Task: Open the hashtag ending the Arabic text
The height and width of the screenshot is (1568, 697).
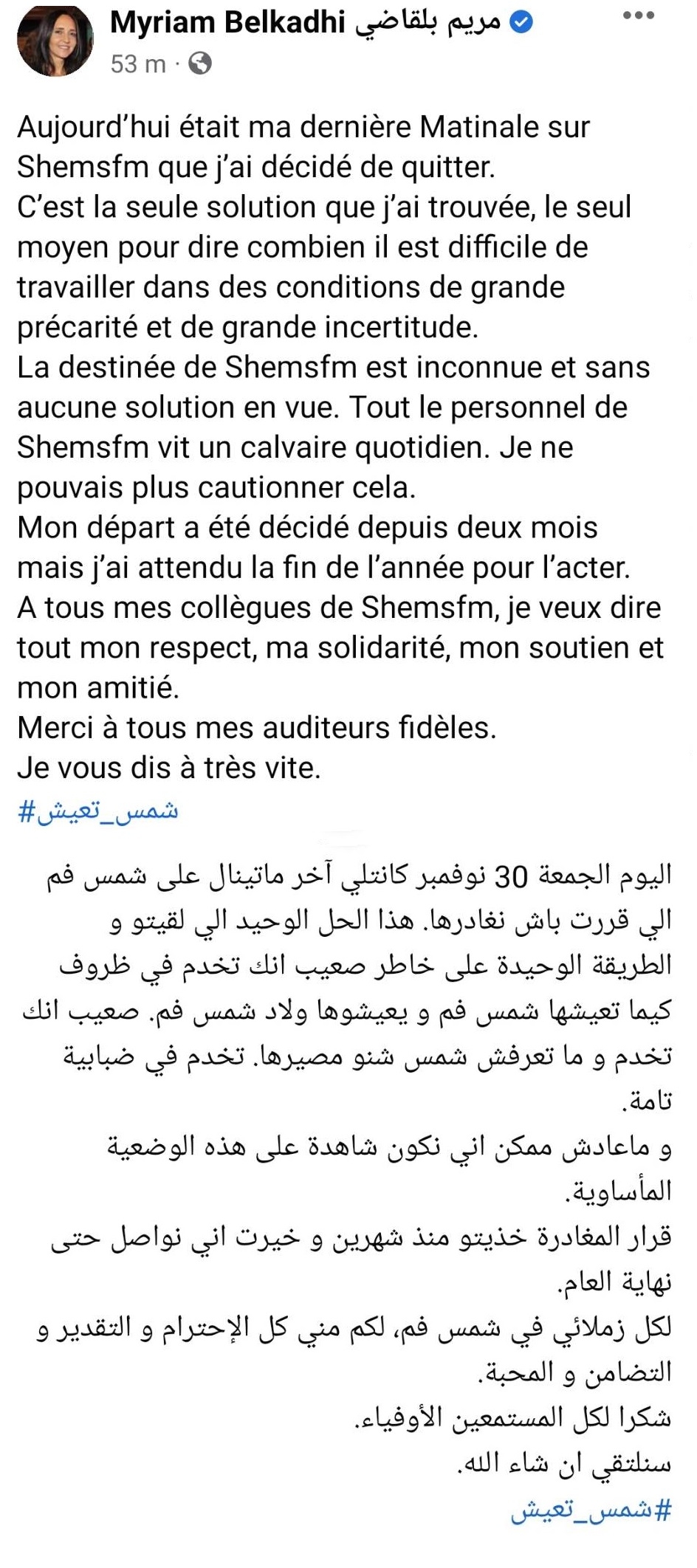Action: [x=591, y=1512]
